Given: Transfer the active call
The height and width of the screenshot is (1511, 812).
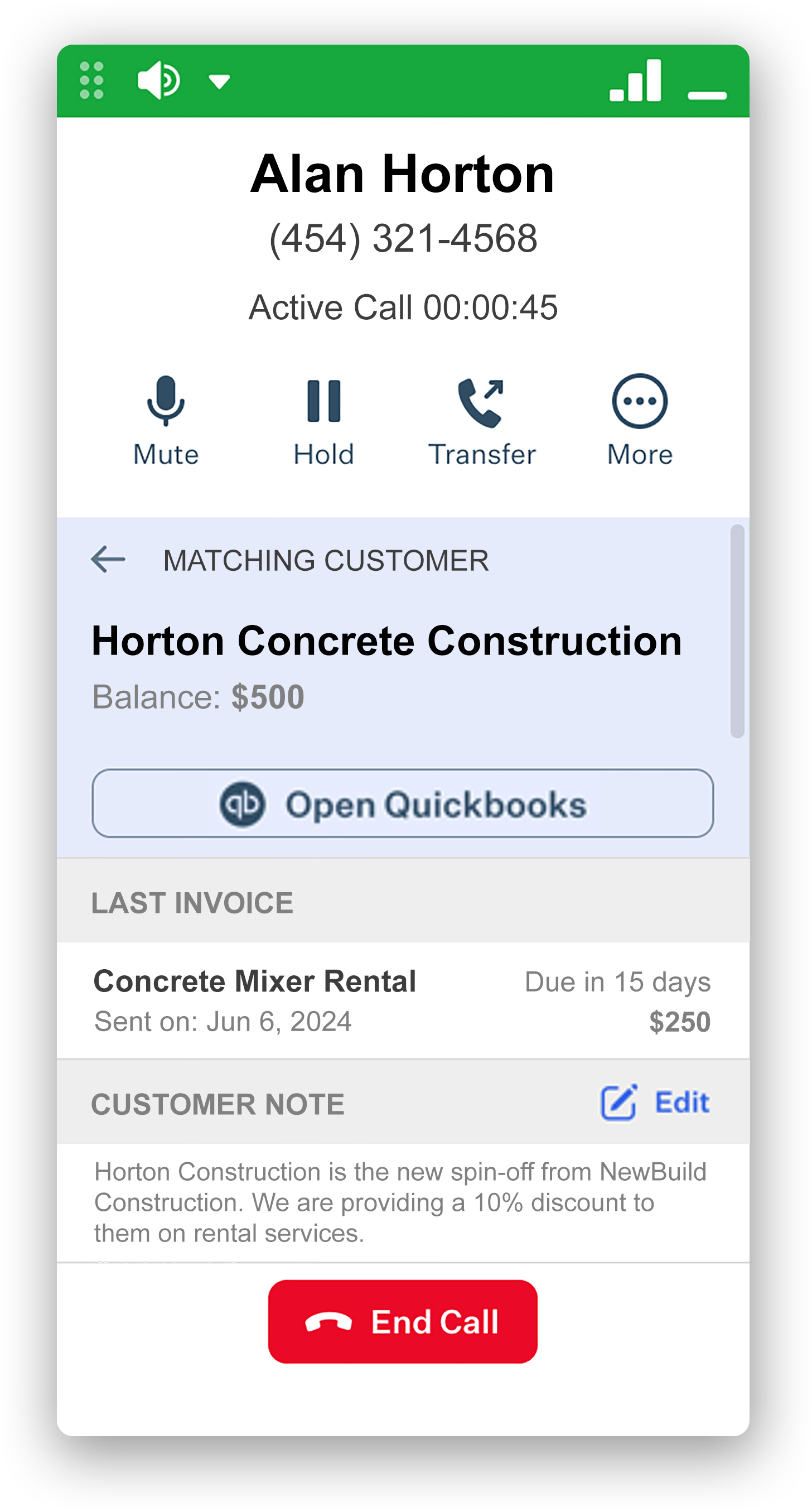Looking at the screenshot, I should click(x=481, y=420).
